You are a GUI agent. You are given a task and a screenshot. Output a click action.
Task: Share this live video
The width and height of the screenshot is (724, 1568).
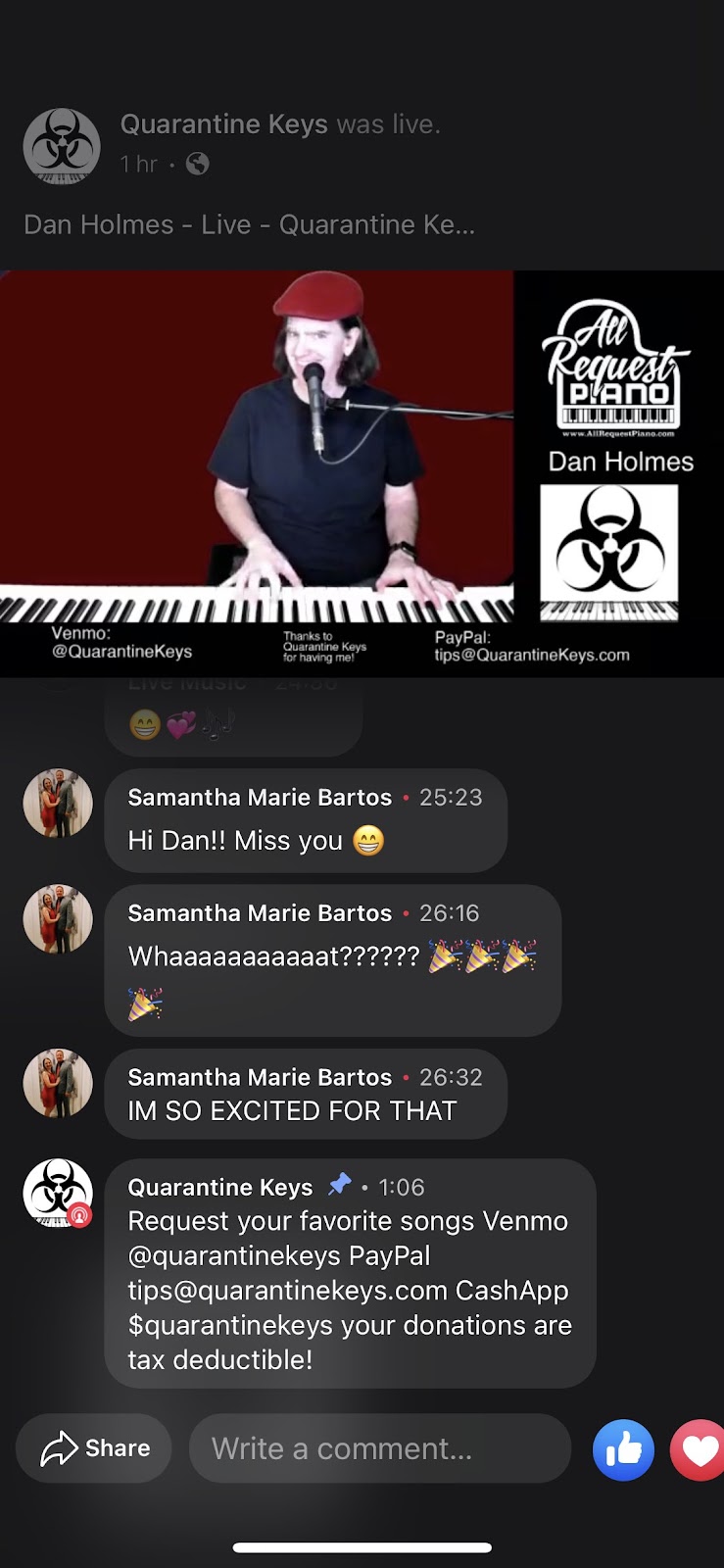click(x=95, y=1447)
